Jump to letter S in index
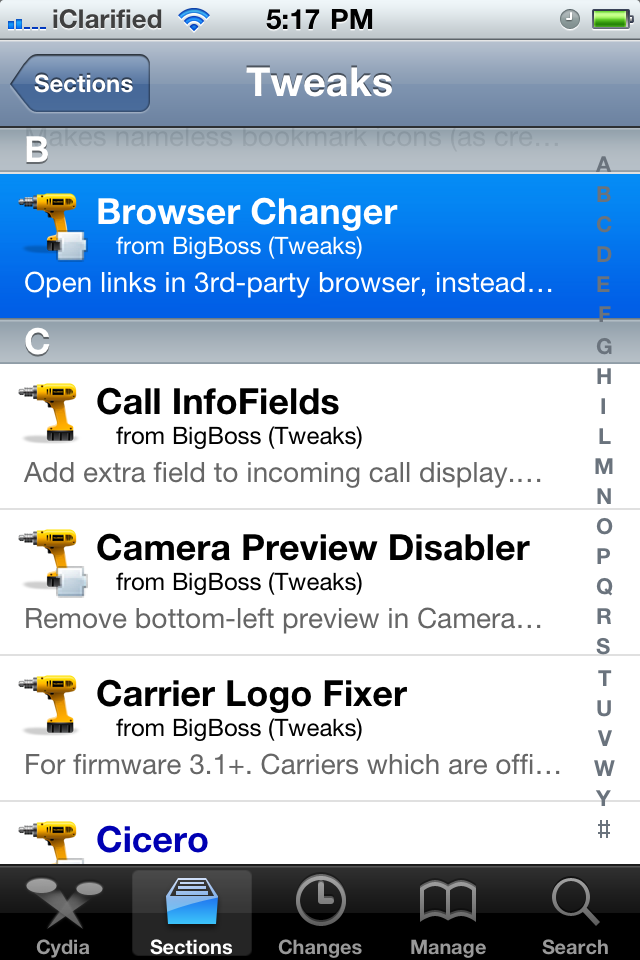 pyautogui.click(x=604, y=647)
